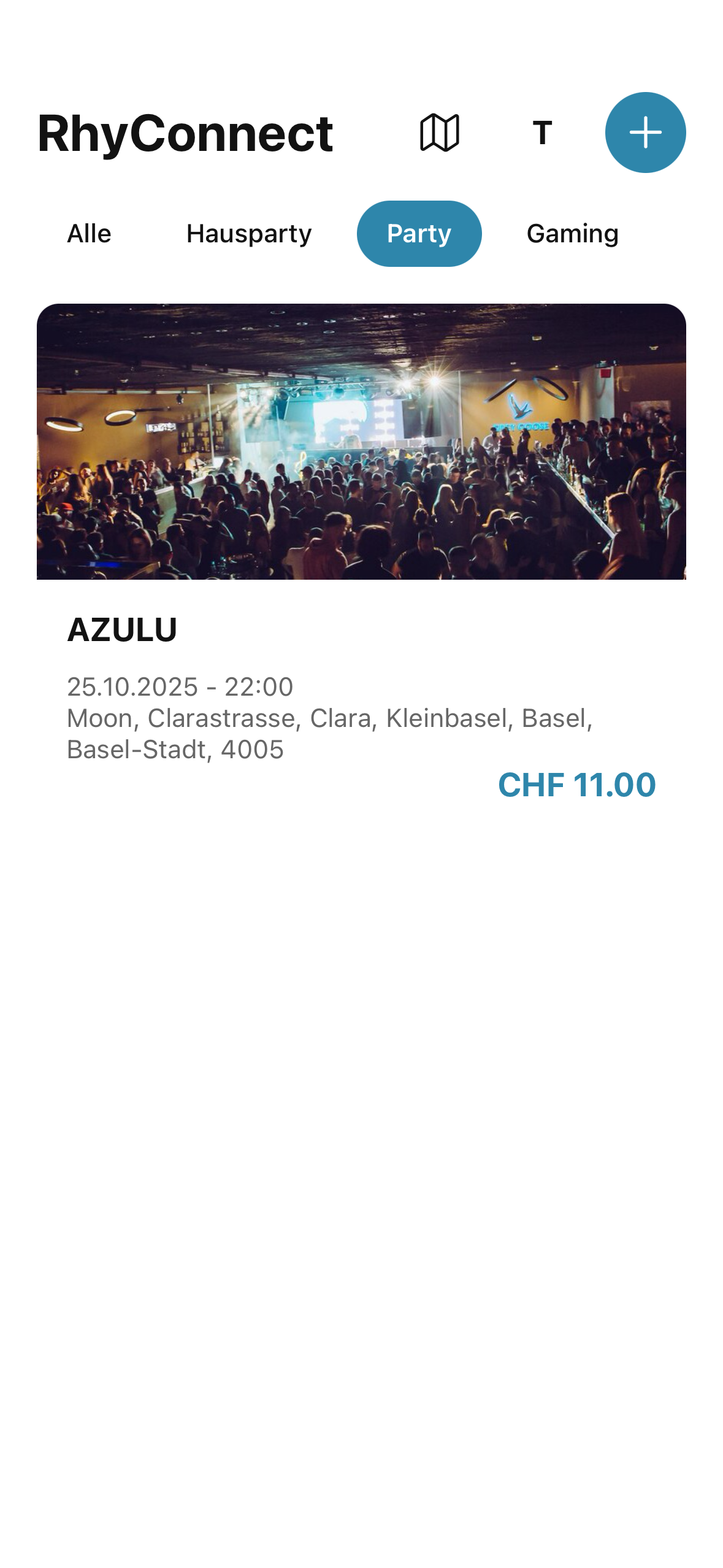Switch events list to Party selection
The width and height of the screenshot is (723, 1568).
coord(419,233)
